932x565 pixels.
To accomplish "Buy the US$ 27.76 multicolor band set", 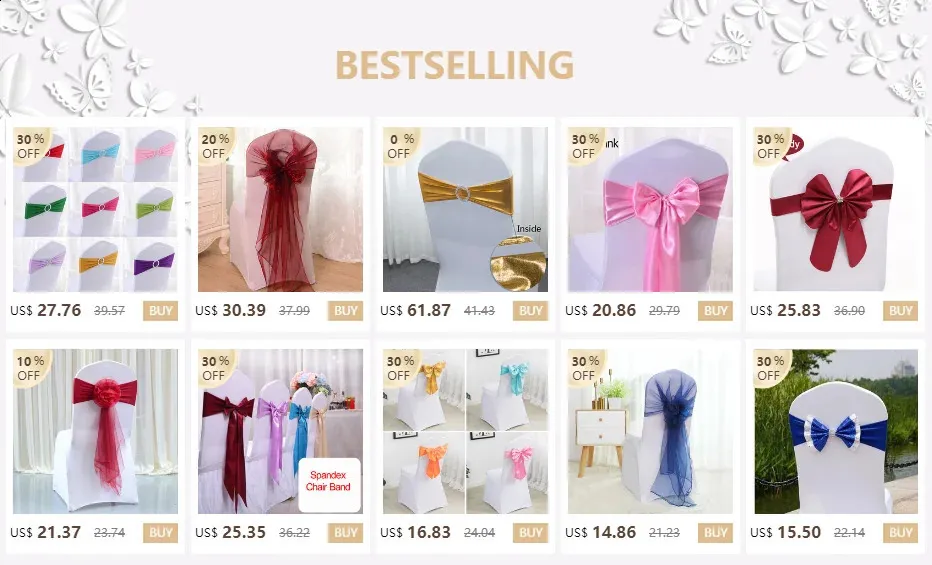I will click(x=160, y=311).
